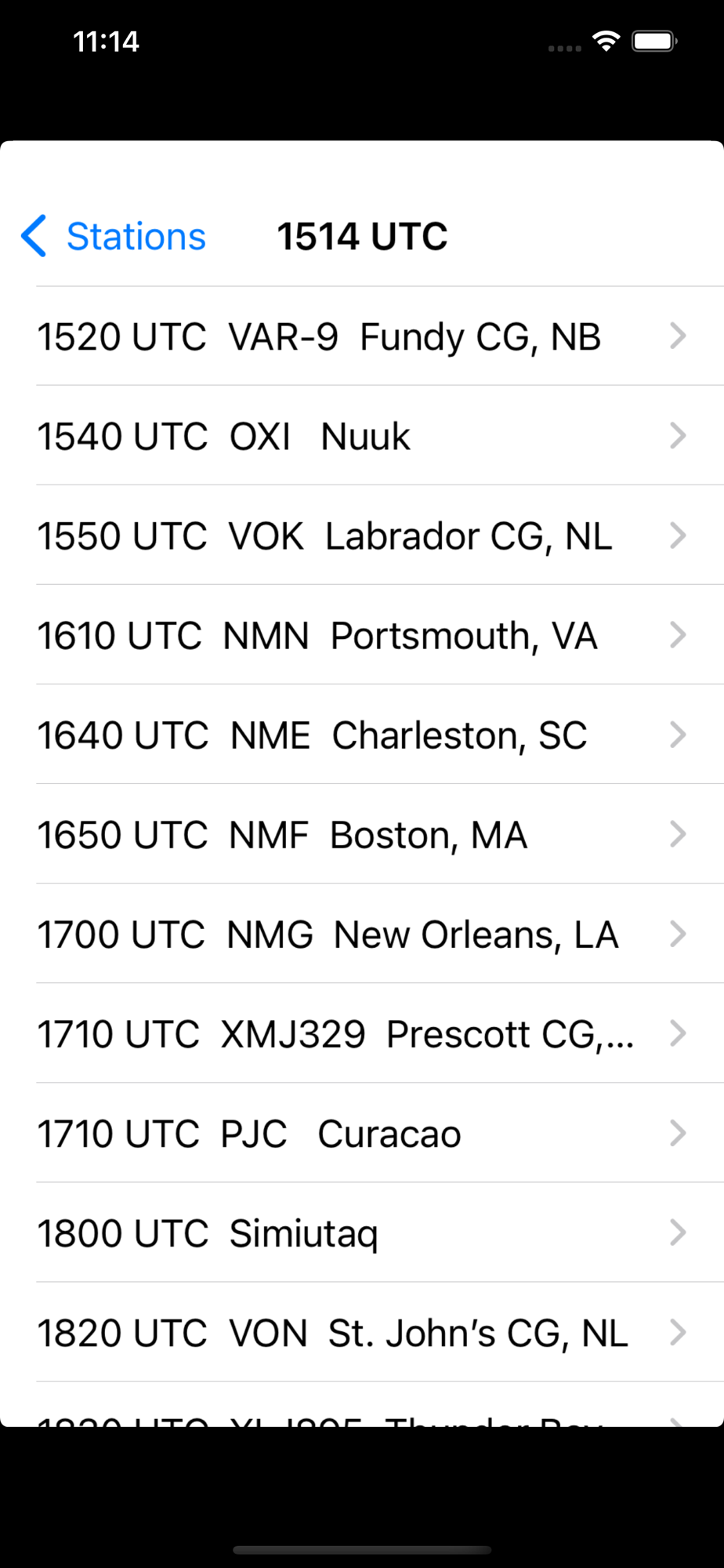Select 1650 UTC NMF Boston, MA
This screenshot has height=1568, width=724.
pos(360,834)
